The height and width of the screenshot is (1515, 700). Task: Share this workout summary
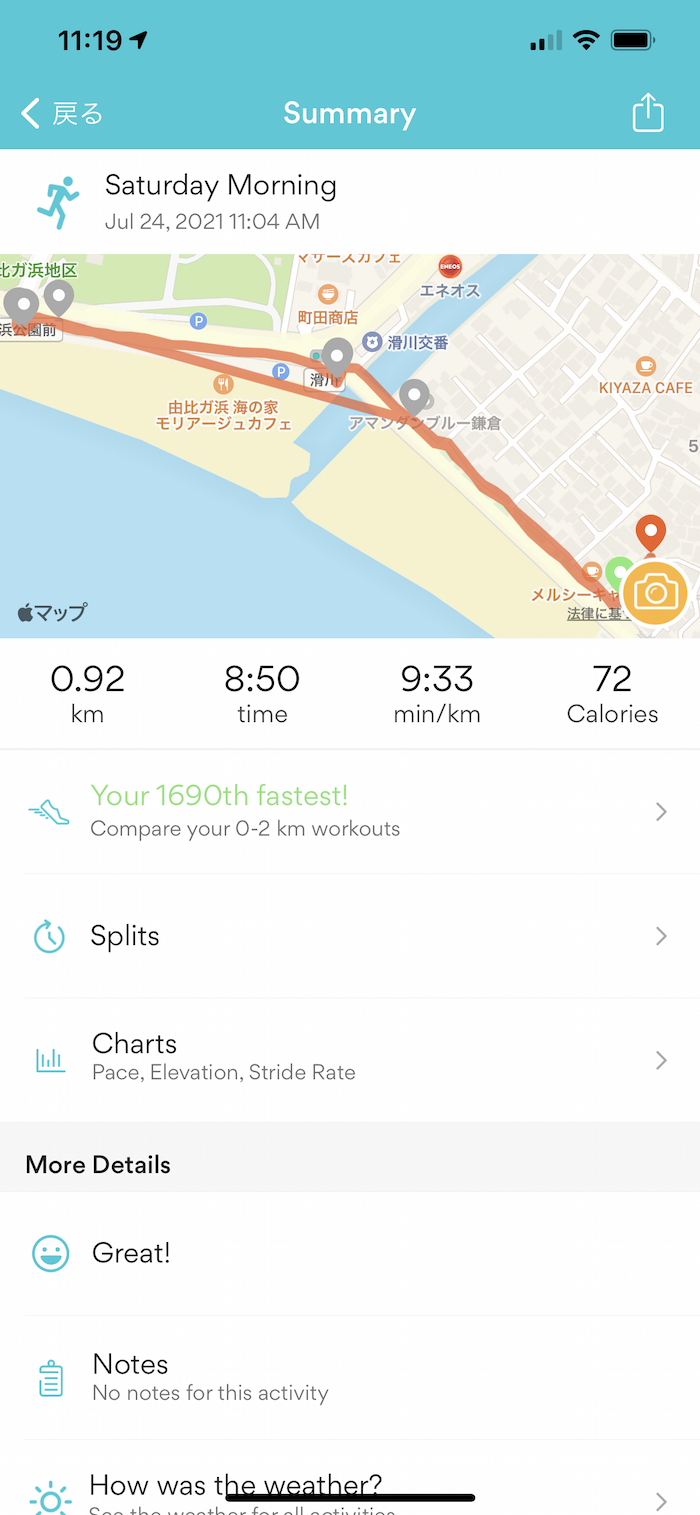coord(648,112)
